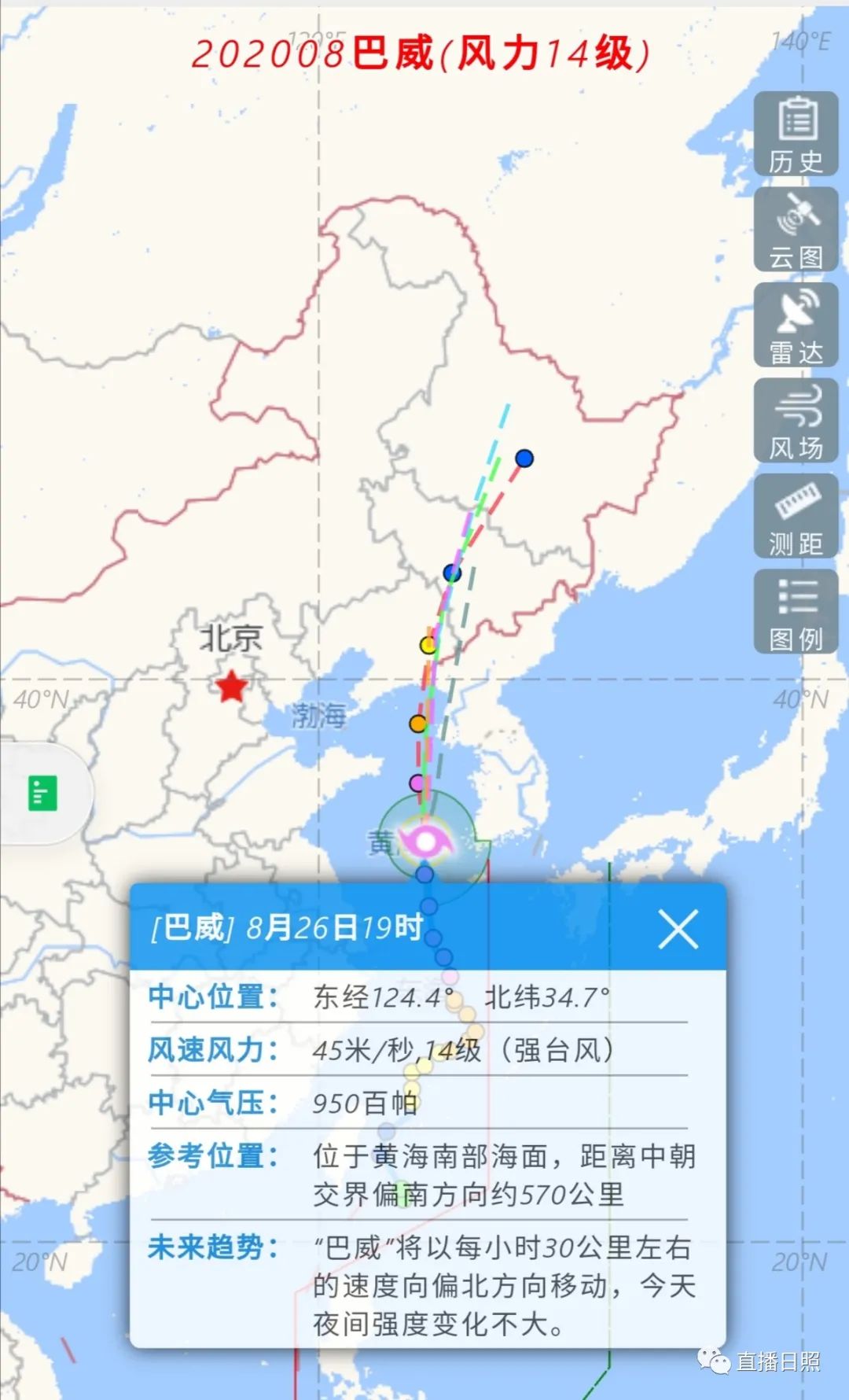
Task: Open the green list side tab
Action: click(x=42, y=793)
